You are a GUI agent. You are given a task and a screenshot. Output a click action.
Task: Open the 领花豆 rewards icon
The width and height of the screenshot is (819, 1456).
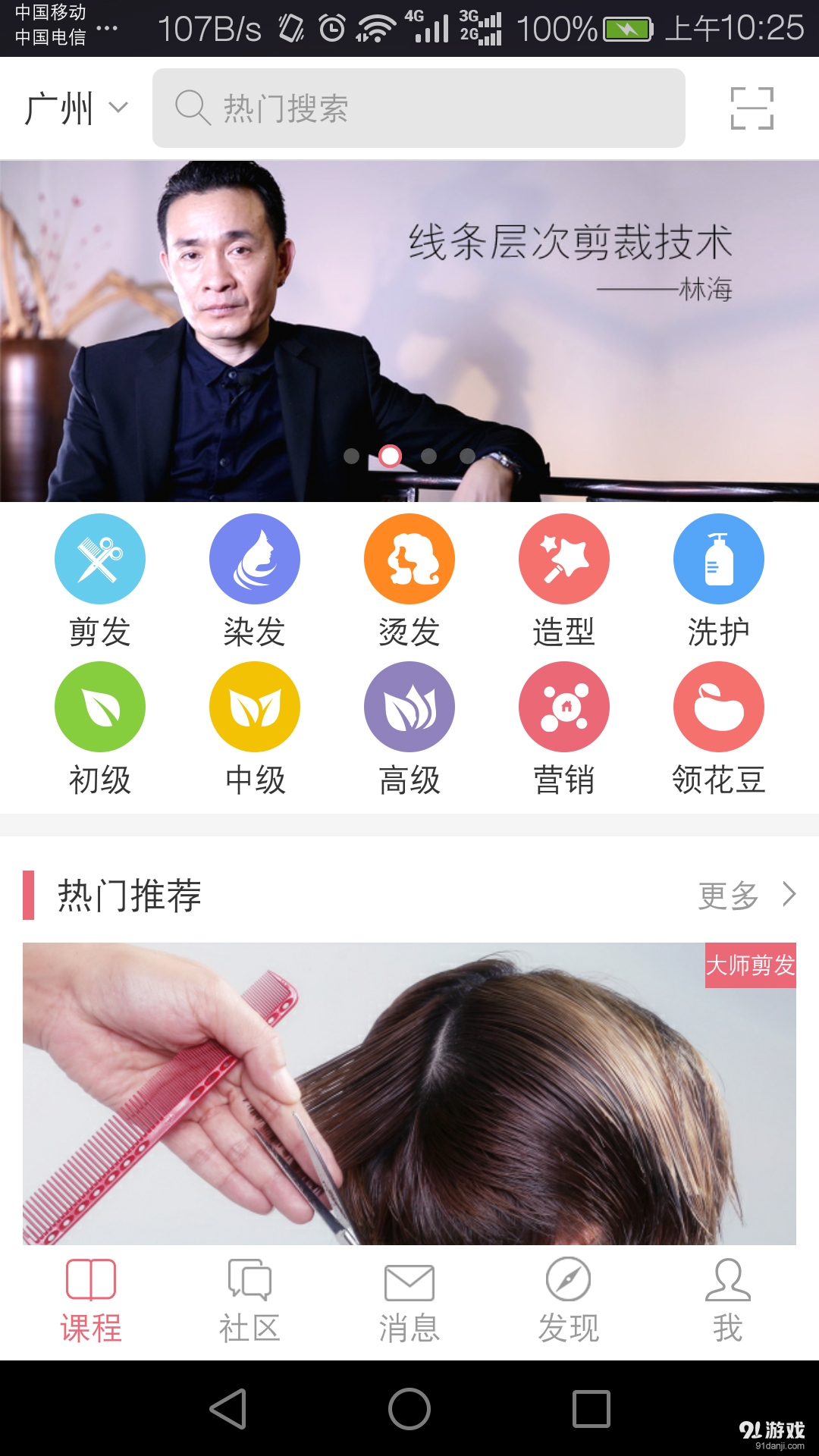718,706
